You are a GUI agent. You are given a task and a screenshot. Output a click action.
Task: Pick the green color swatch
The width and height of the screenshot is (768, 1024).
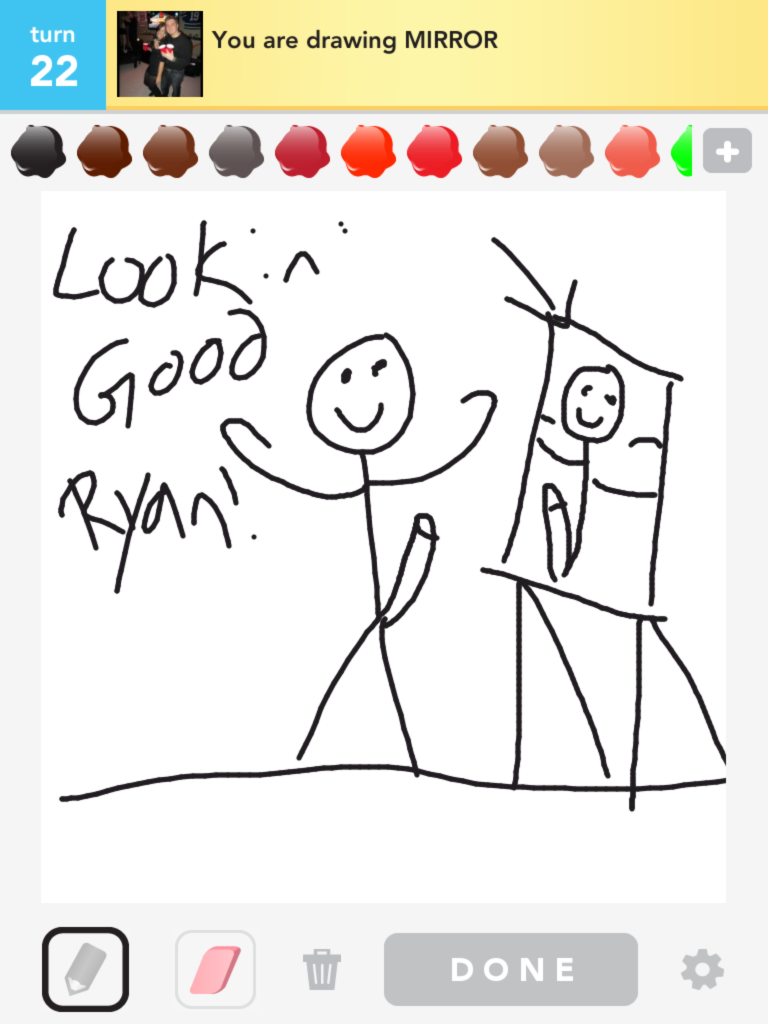click(x=683, y=152)
